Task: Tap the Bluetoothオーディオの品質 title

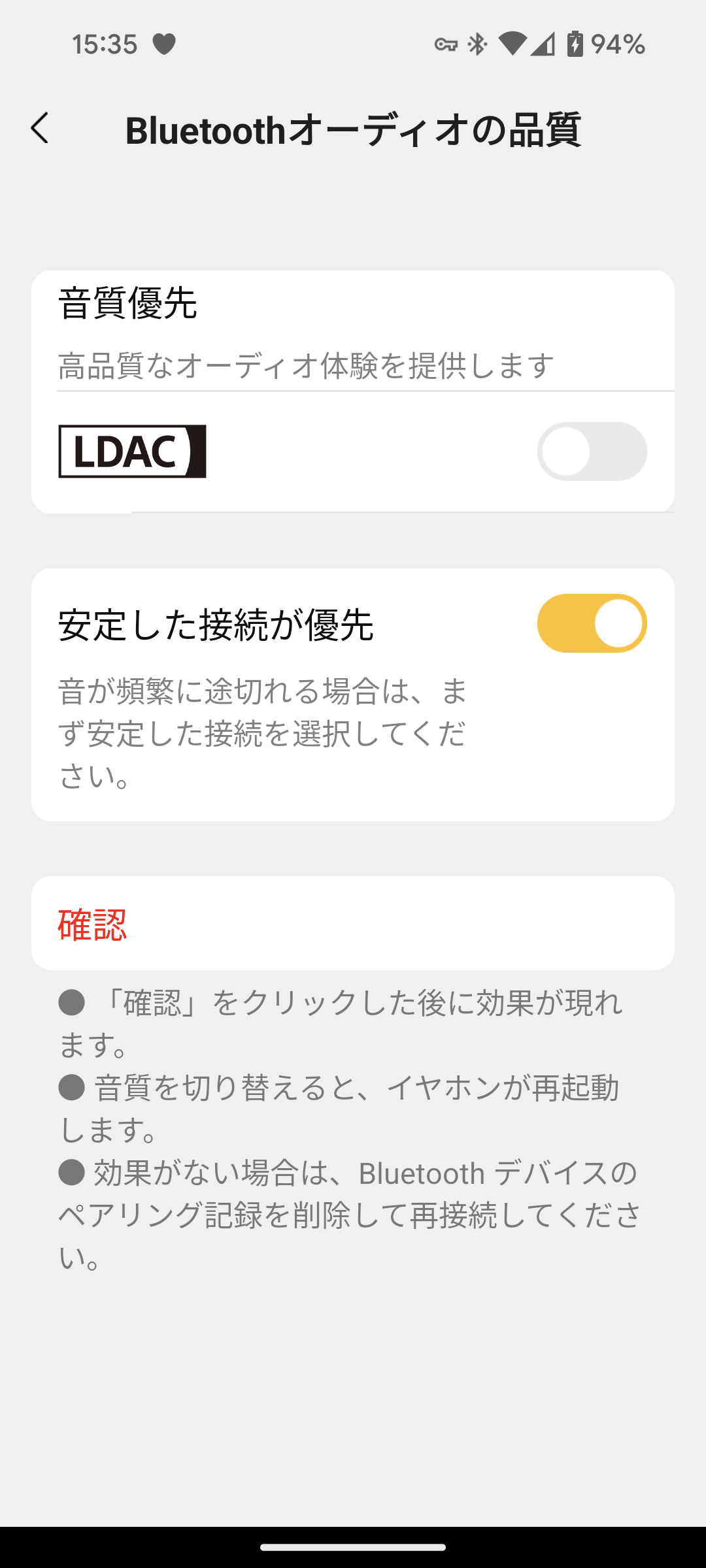Action: click(x=355, y=129)
